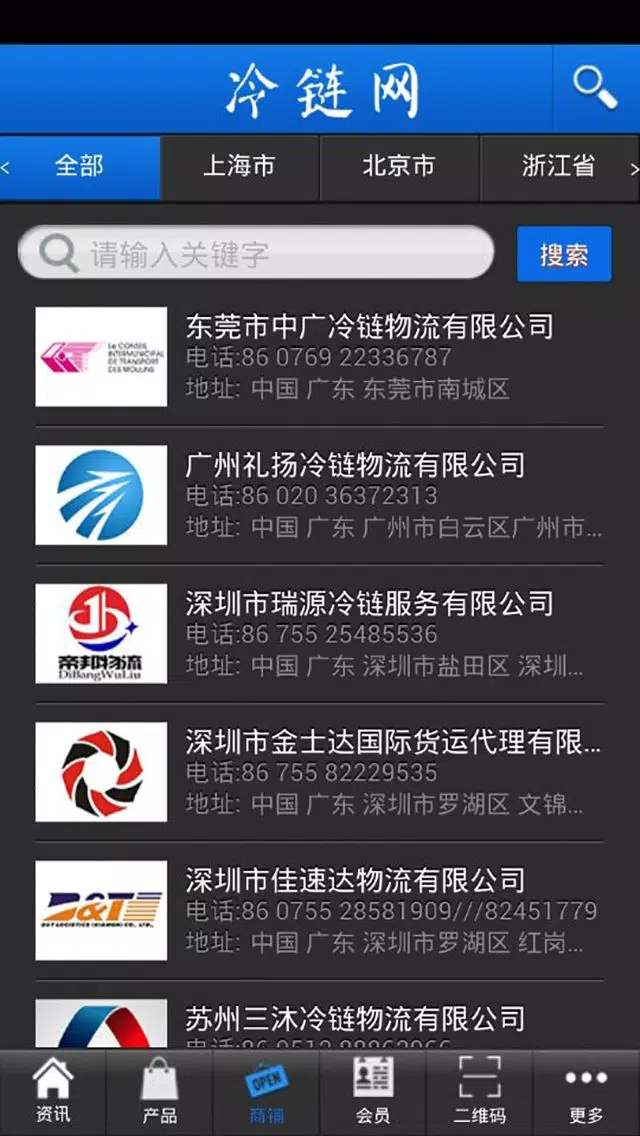Open 广州礼扬冷链物流有限公司 listing

pos(319,496)
